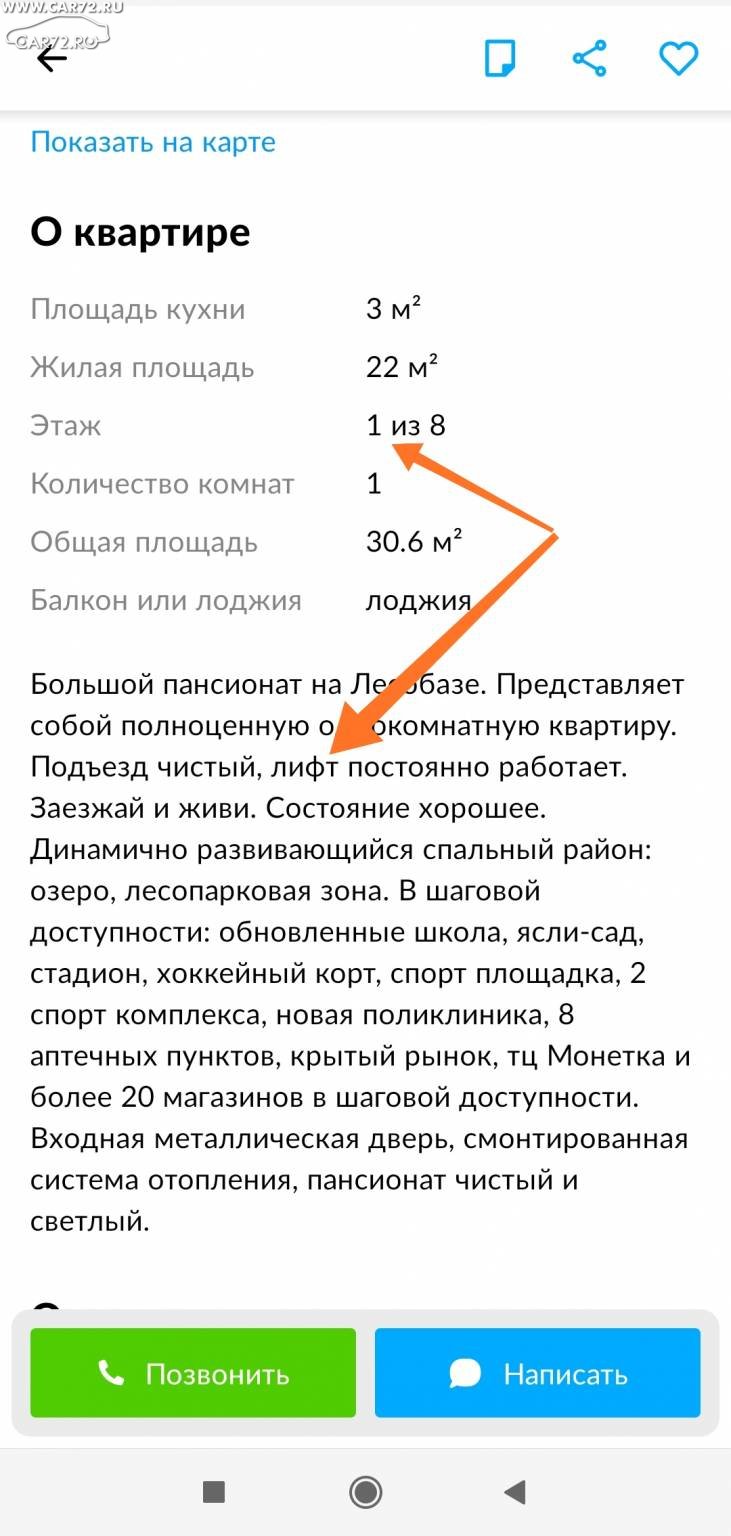Open the 'Показать на карте' link

pos(153,142)
